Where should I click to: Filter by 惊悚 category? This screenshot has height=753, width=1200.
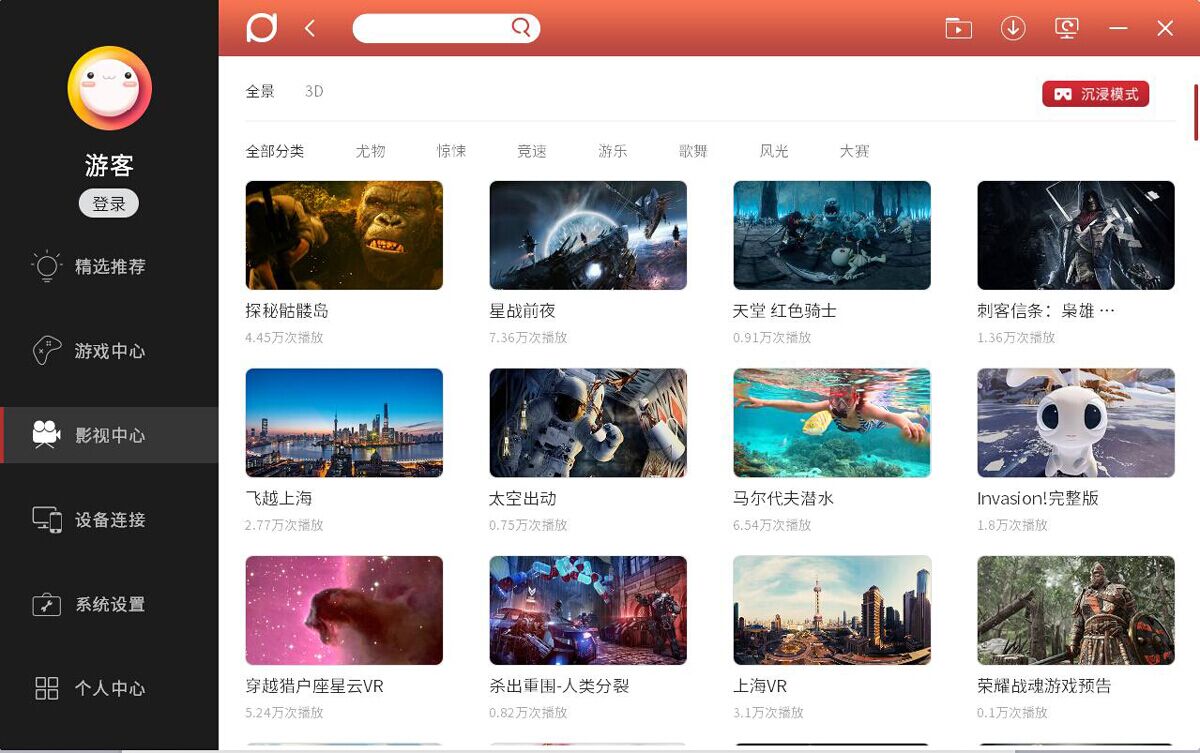click(x=451, y=151)
